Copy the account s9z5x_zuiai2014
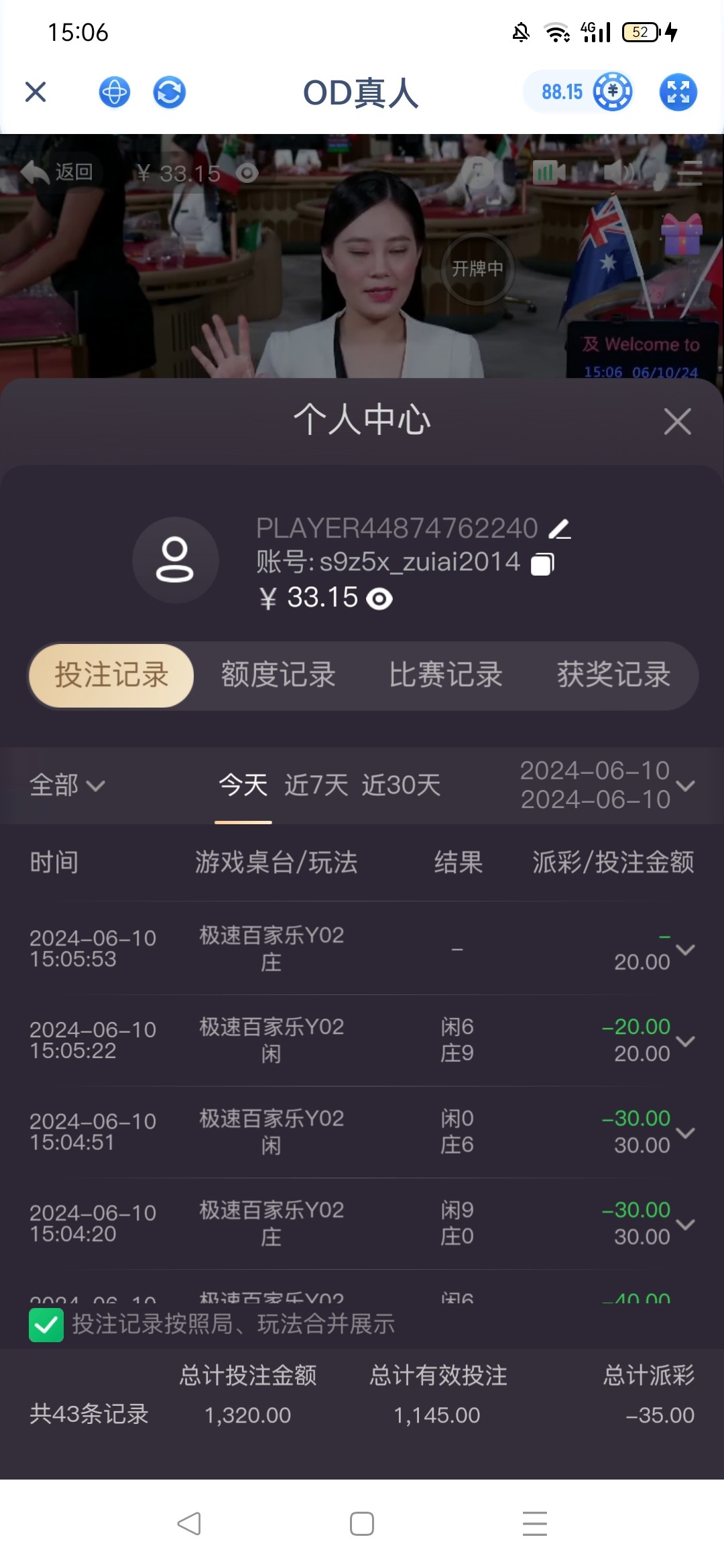Screen dimensions: 724x1568 (x=542, y=564)
